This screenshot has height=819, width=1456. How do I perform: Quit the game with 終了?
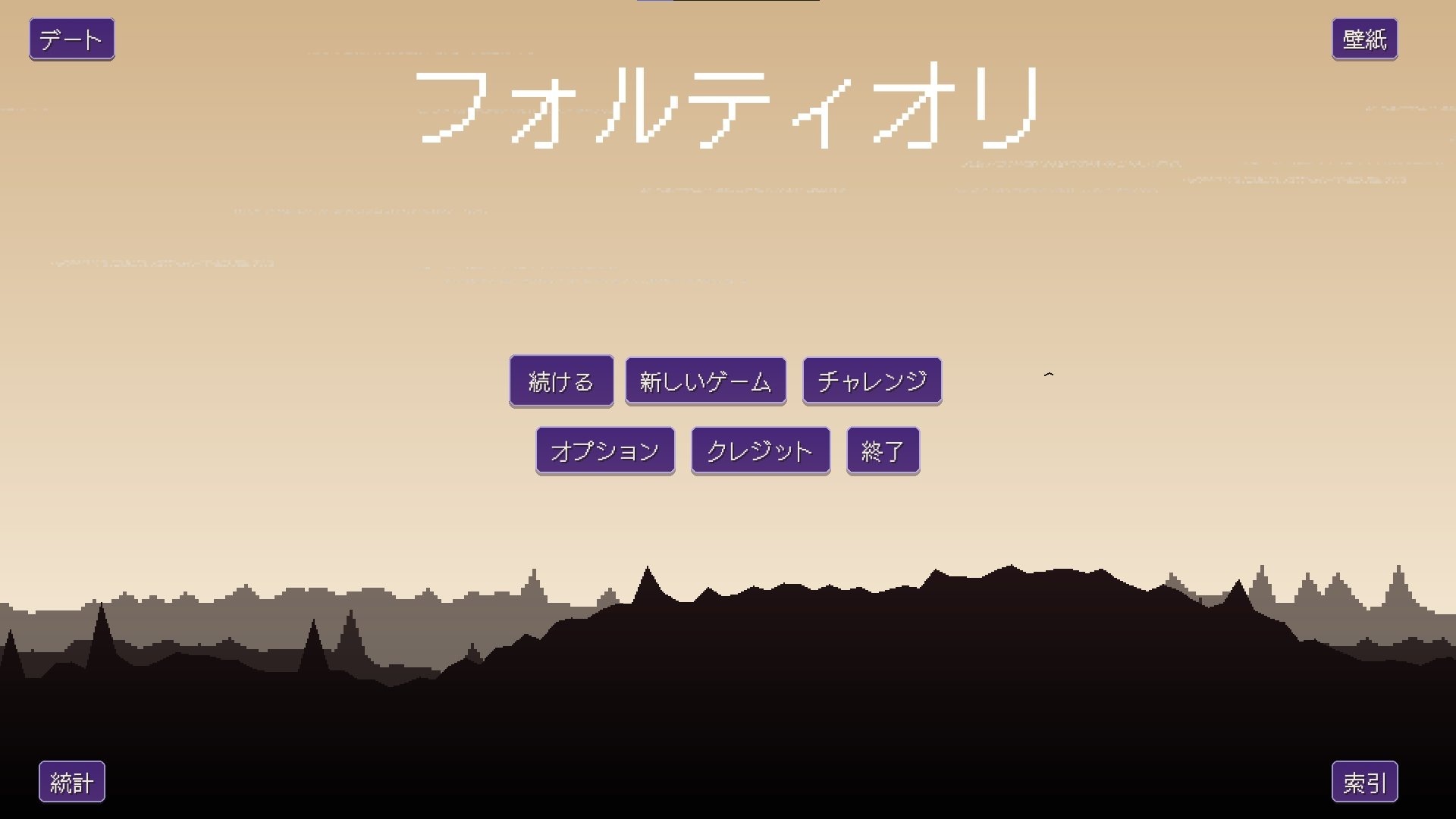pyautogui.click(x=883, y=450)
